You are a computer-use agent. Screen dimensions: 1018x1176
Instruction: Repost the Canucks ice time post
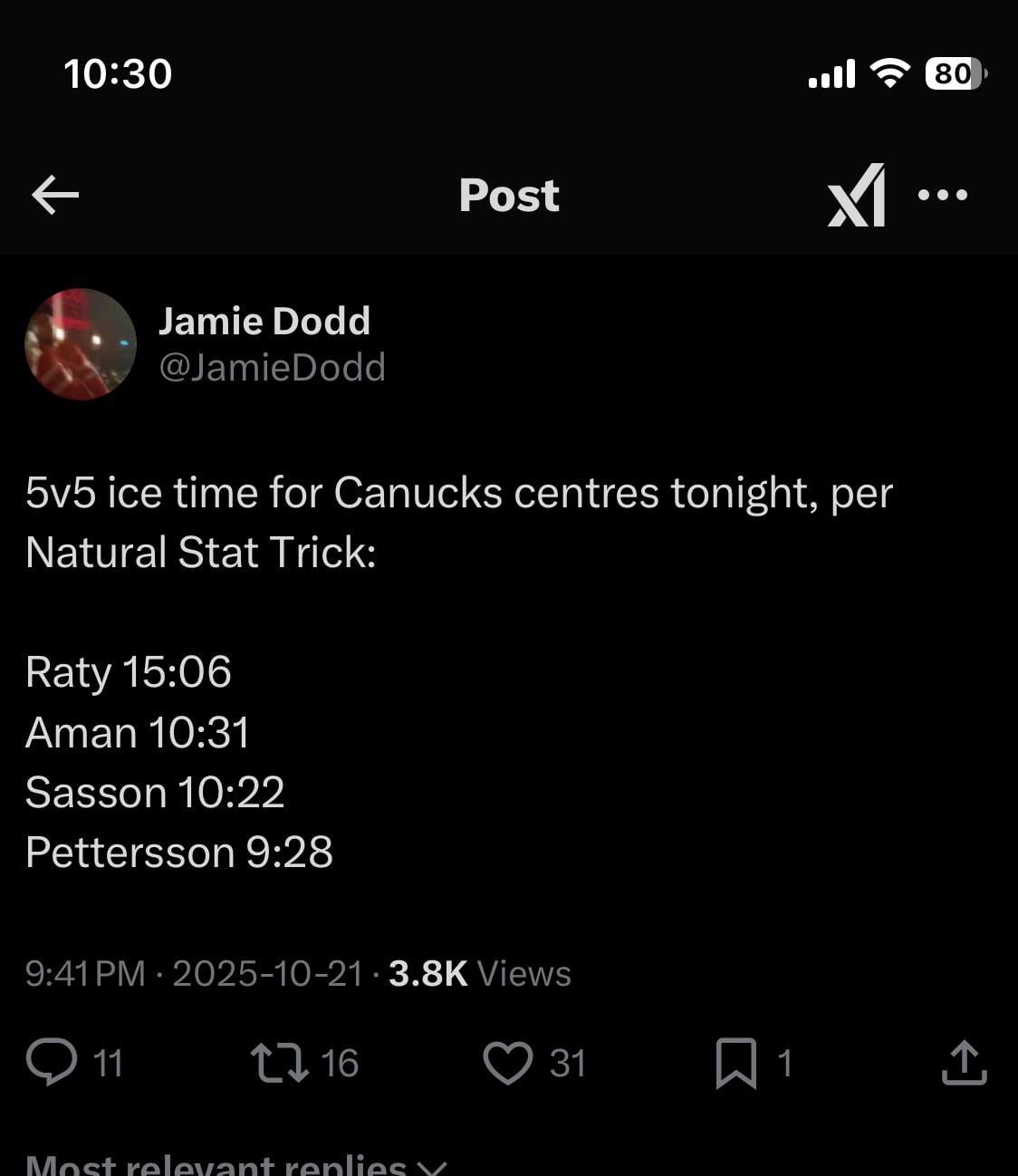(279, 1063)
